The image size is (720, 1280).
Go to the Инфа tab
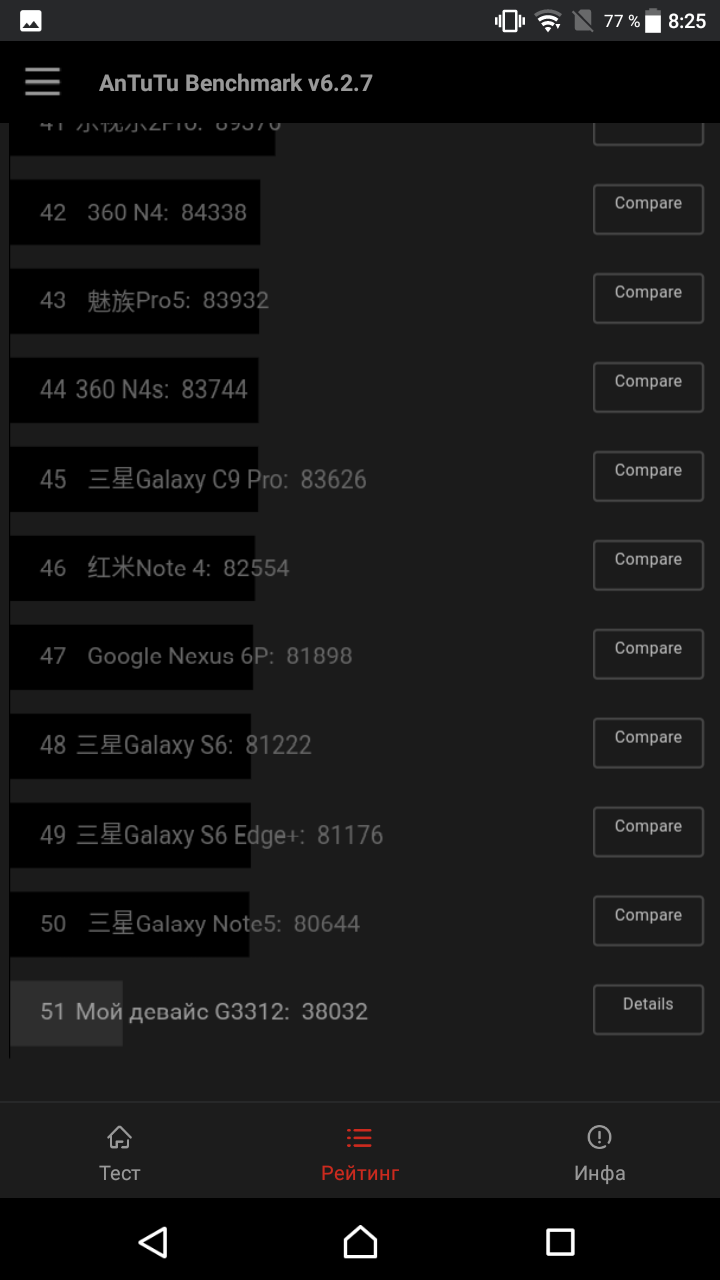(x=600, y=1153)
